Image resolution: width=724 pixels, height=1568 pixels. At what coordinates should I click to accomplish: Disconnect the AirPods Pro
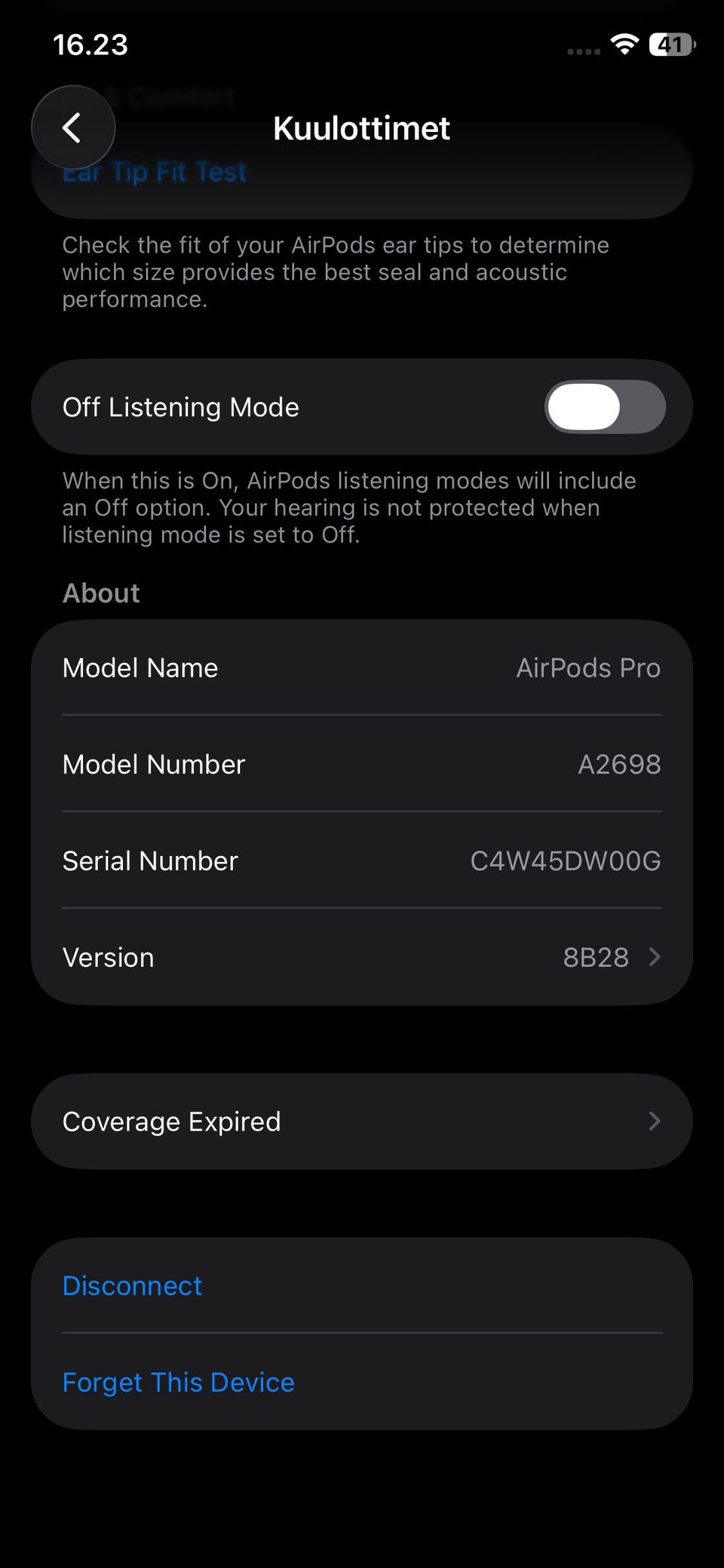click(133, 1286)
